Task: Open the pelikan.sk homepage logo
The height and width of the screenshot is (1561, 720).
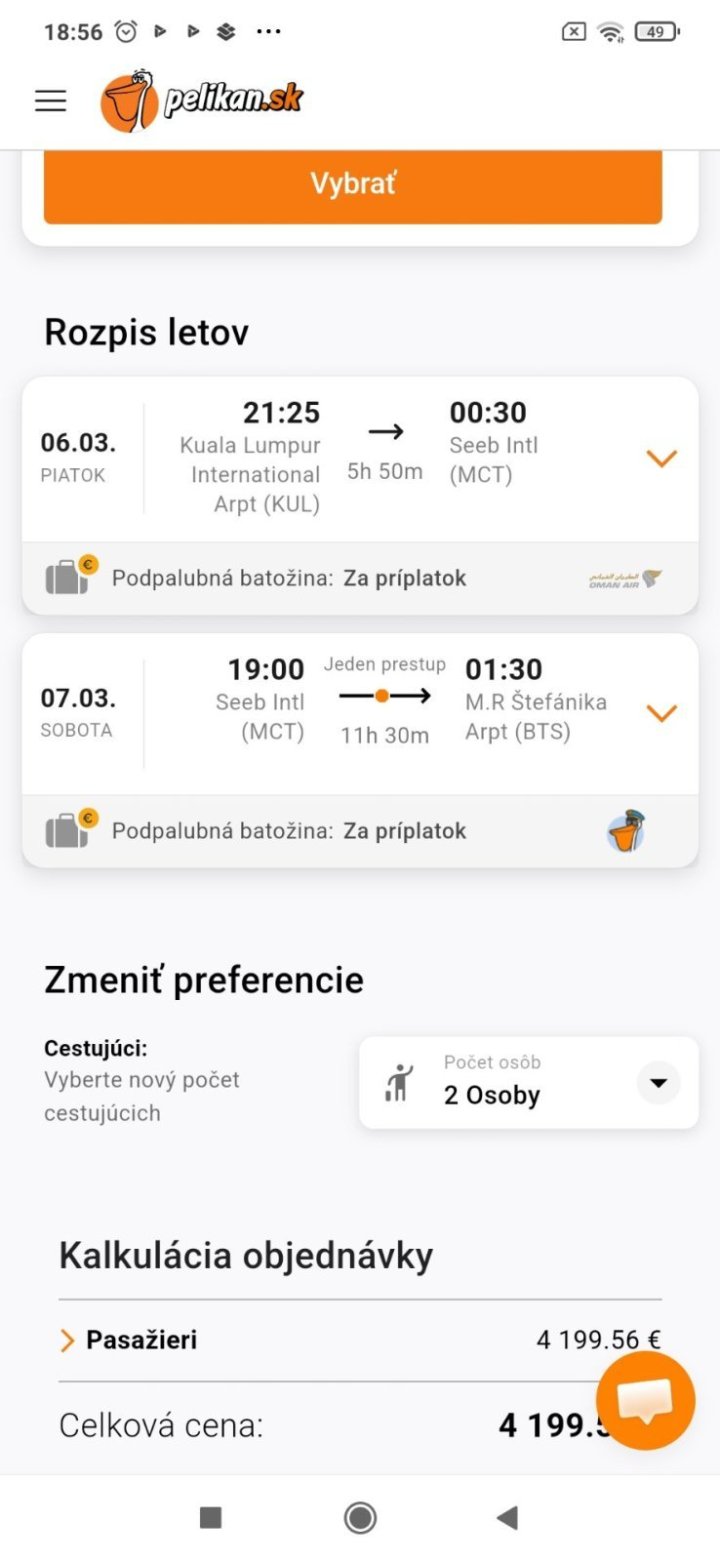Action: pyautogui.click(x=202, y=100)
